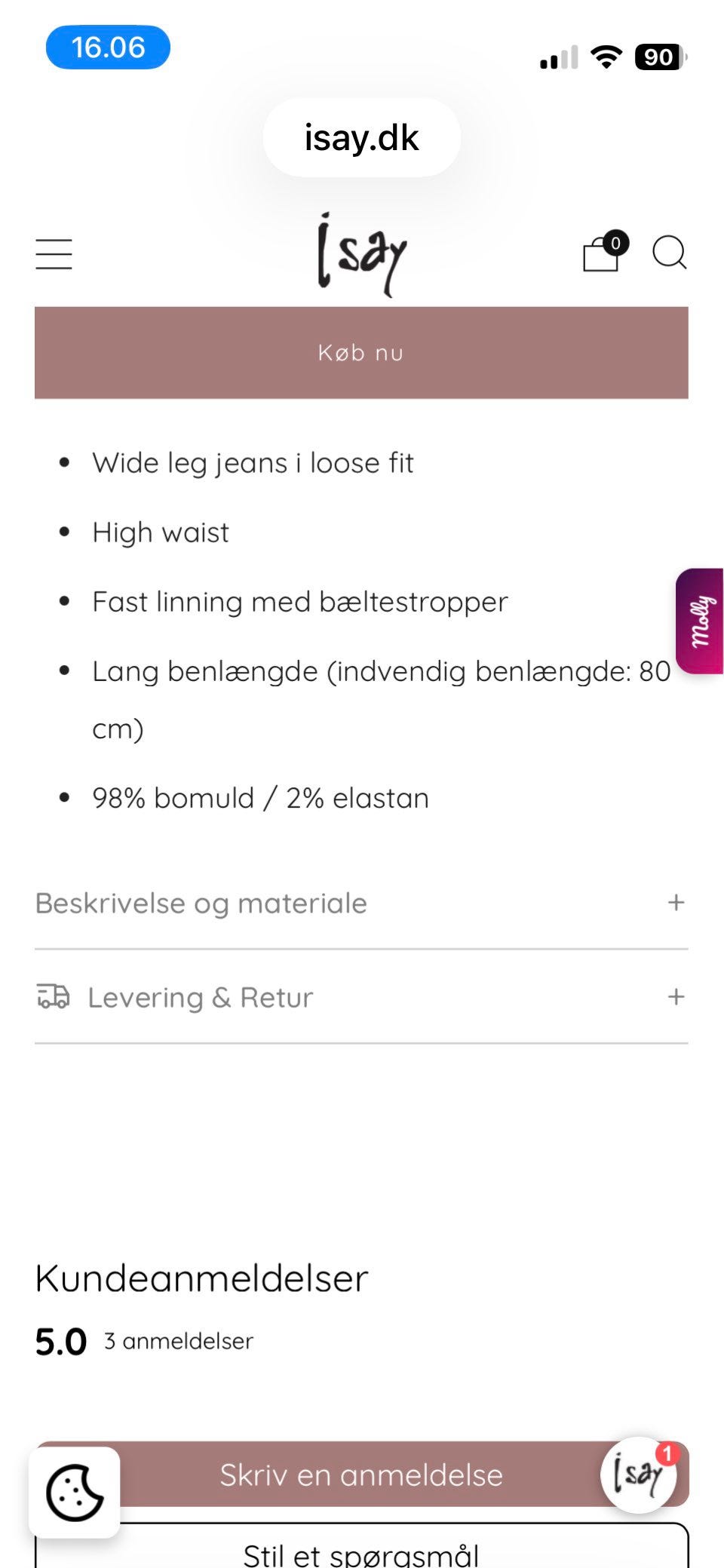Open the search icon
The height and width of the screenshot is (1568, 724).
(x=670, y=254)
